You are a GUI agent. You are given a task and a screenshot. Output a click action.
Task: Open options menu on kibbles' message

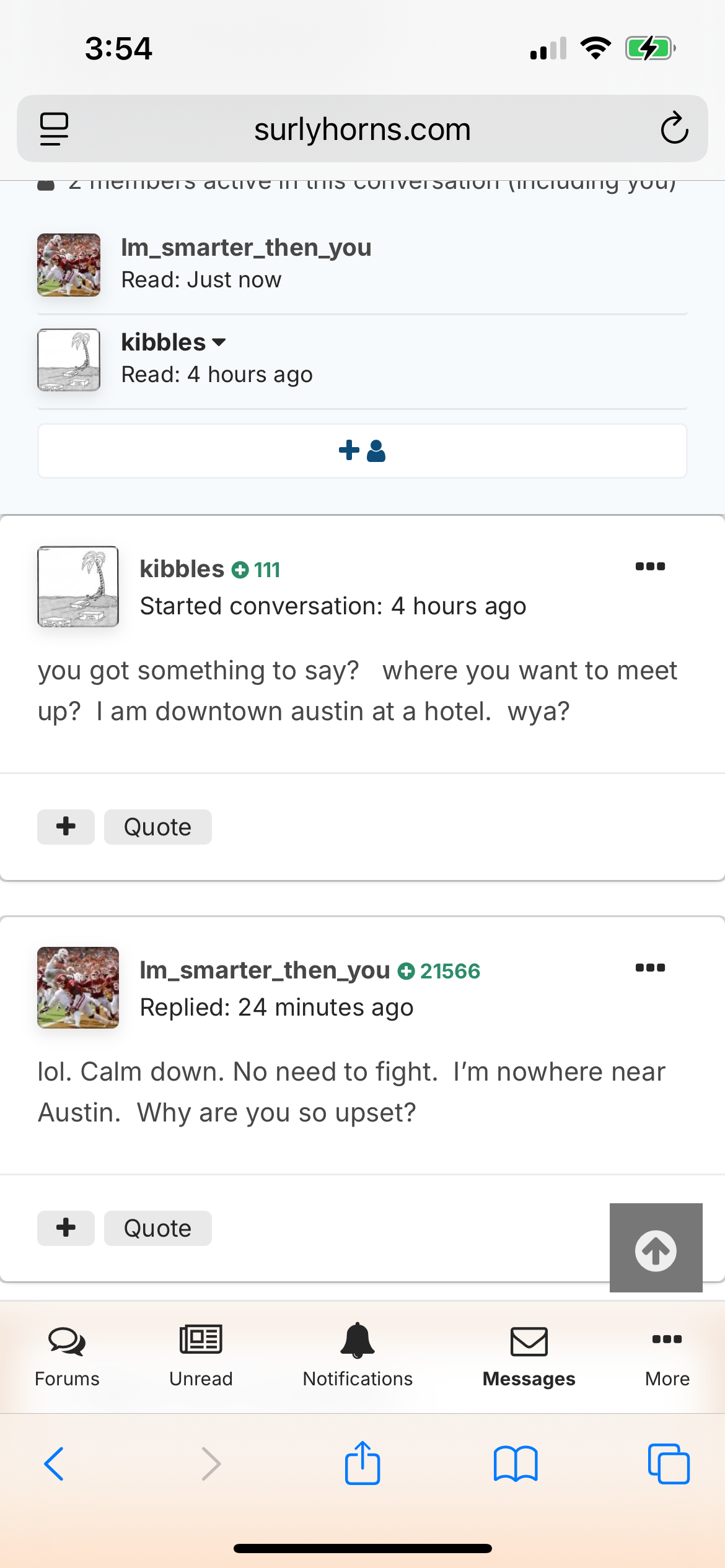click(650, 566)
